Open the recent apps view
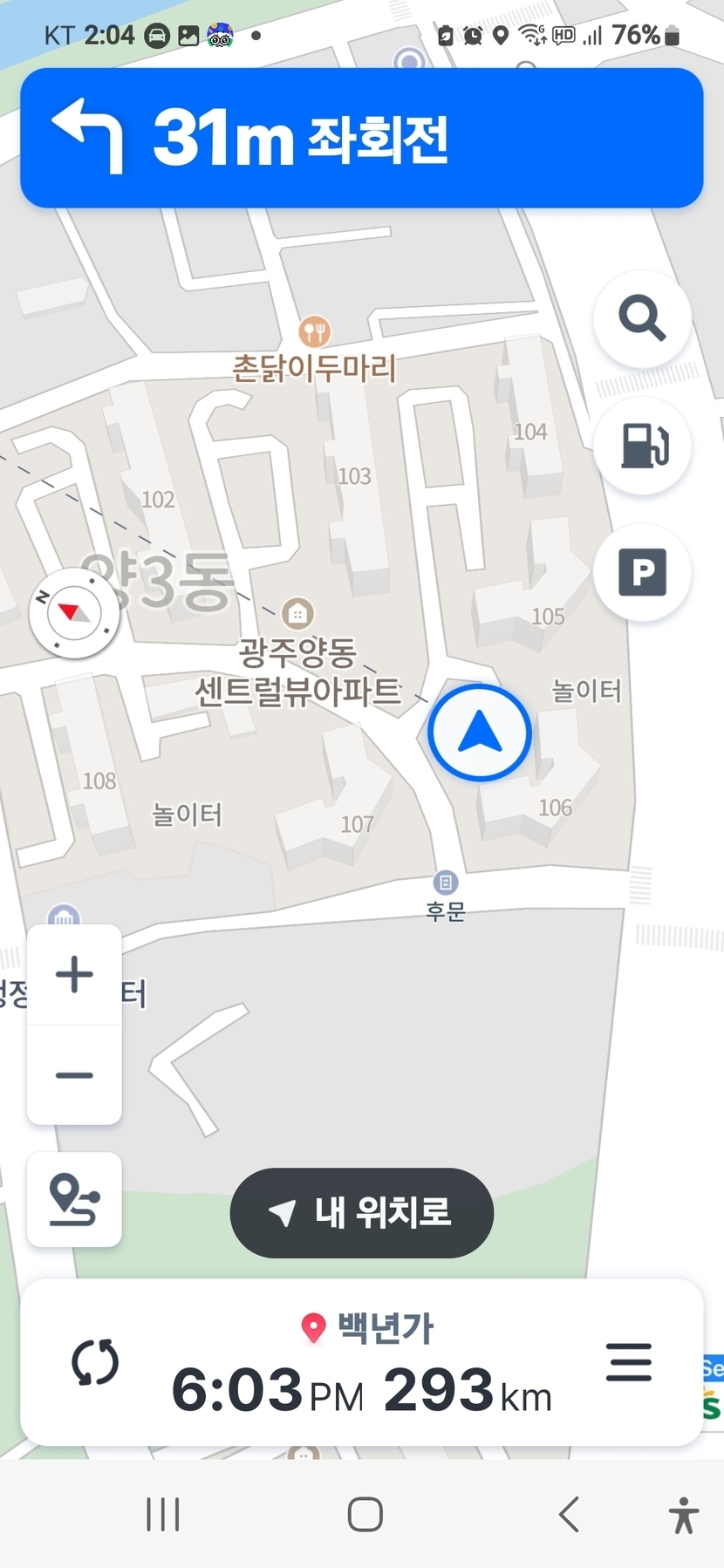Image resolution: width=724 pixels, height=1568 pixels. click(163, 1514)
